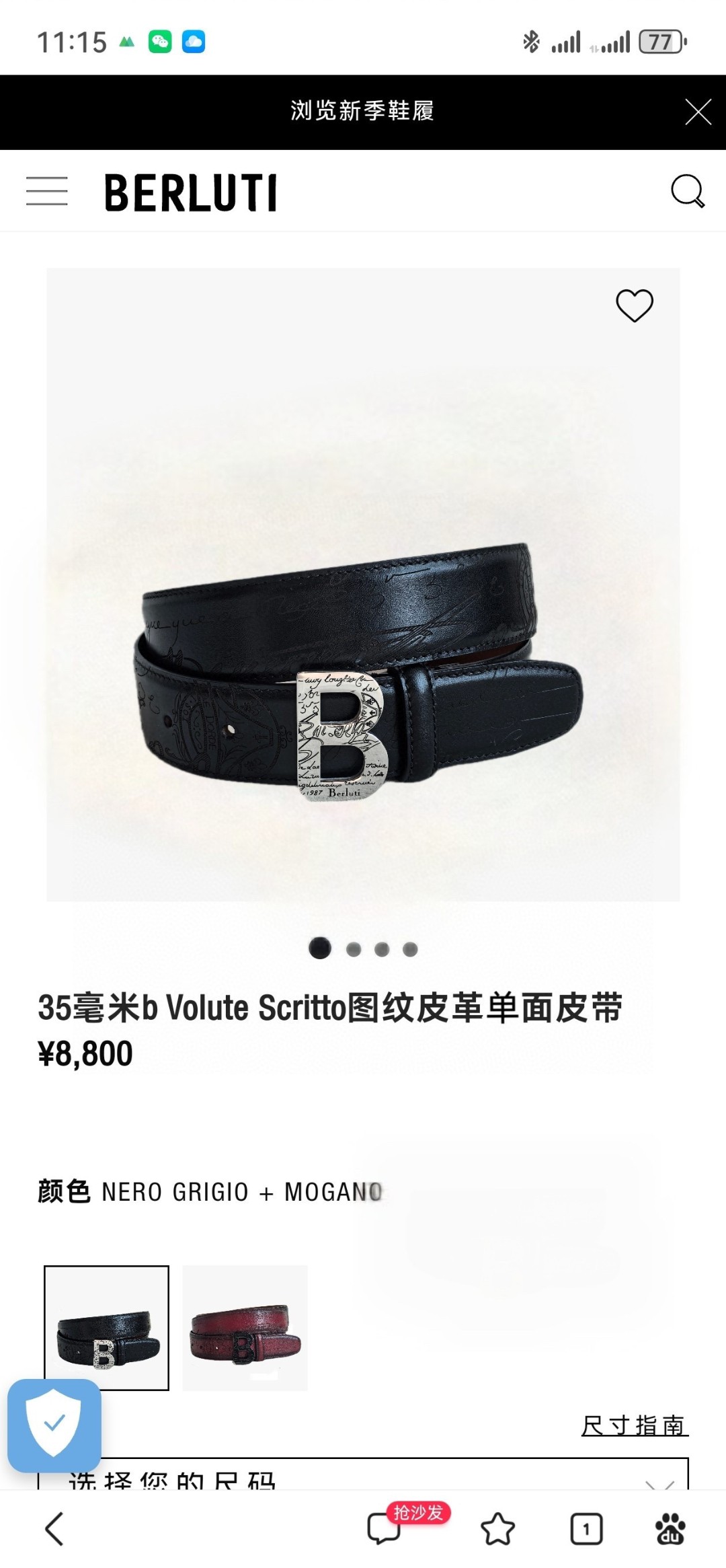The width and height of the screenshot is (726, 1568).
Task: Bookmark this page with star icon
Action: point(497,1529)
